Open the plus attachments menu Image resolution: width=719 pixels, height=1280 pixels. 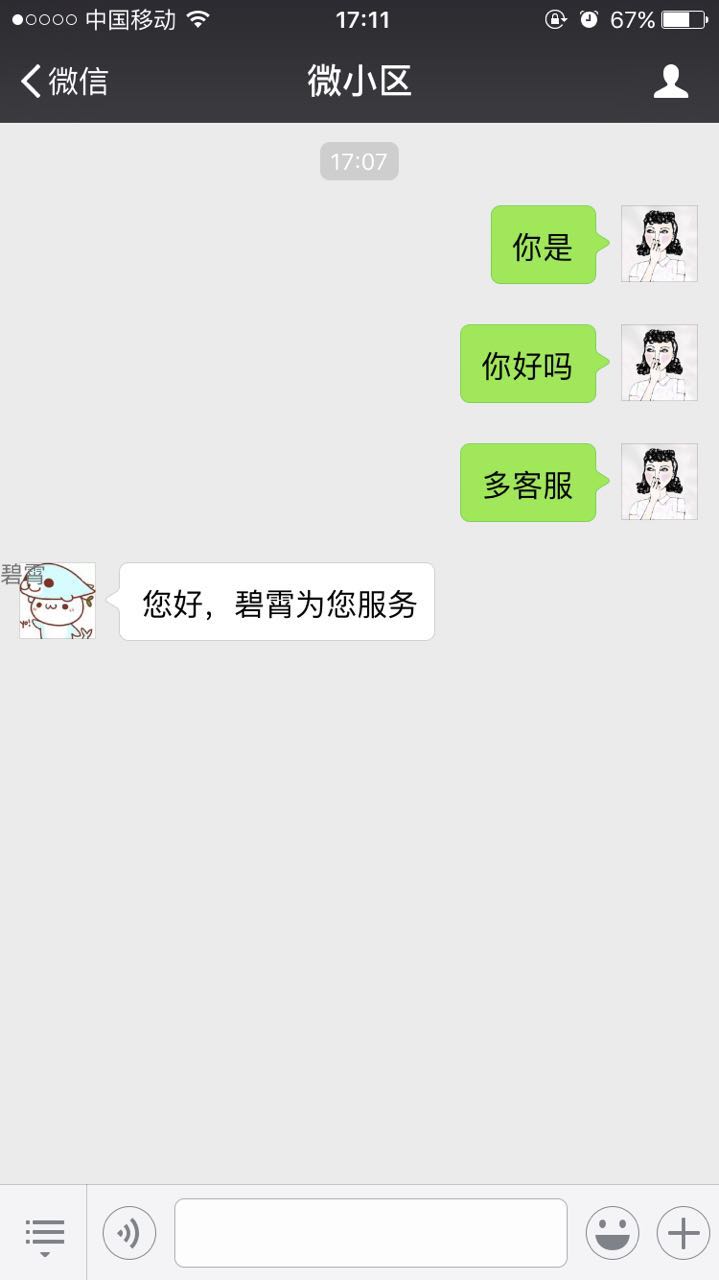point(683,1233)
